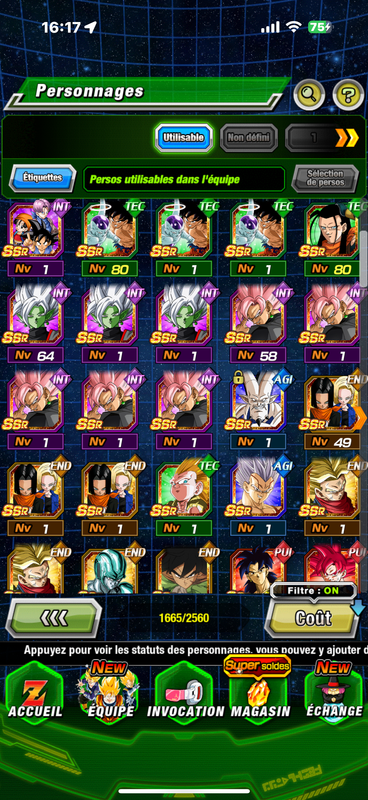Open the Coût sort button
368x800 pixels.
click(x=312, y=618)
